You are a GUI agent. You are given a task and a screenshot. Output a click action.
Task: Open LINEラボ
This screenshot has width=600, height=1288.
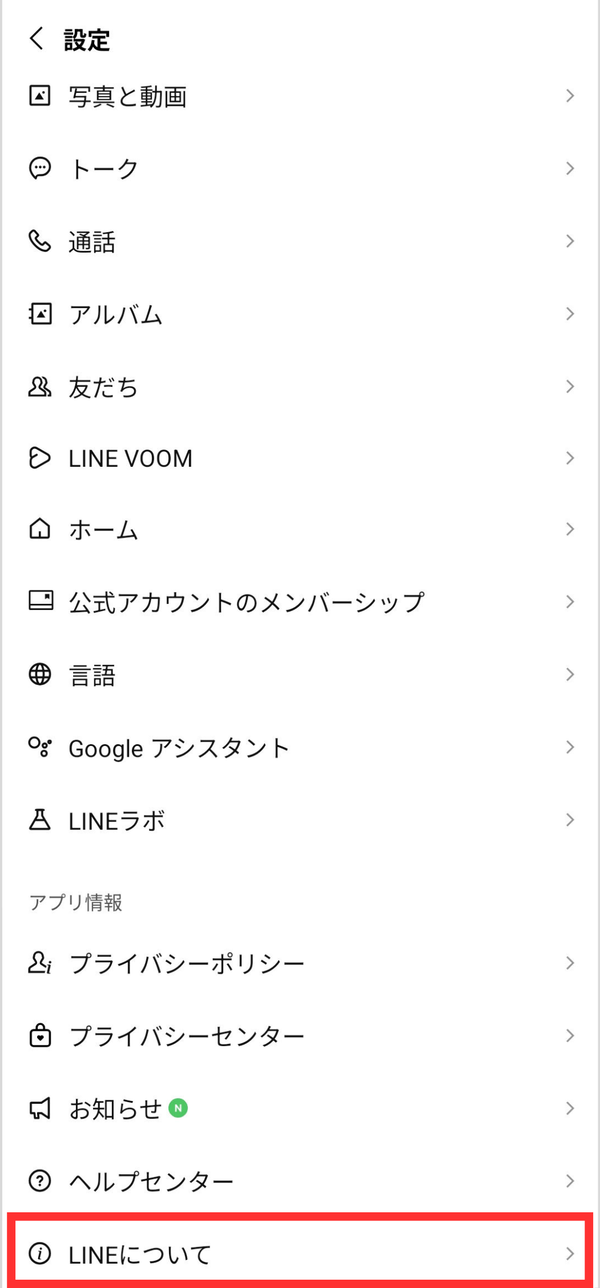click(300, 820)
